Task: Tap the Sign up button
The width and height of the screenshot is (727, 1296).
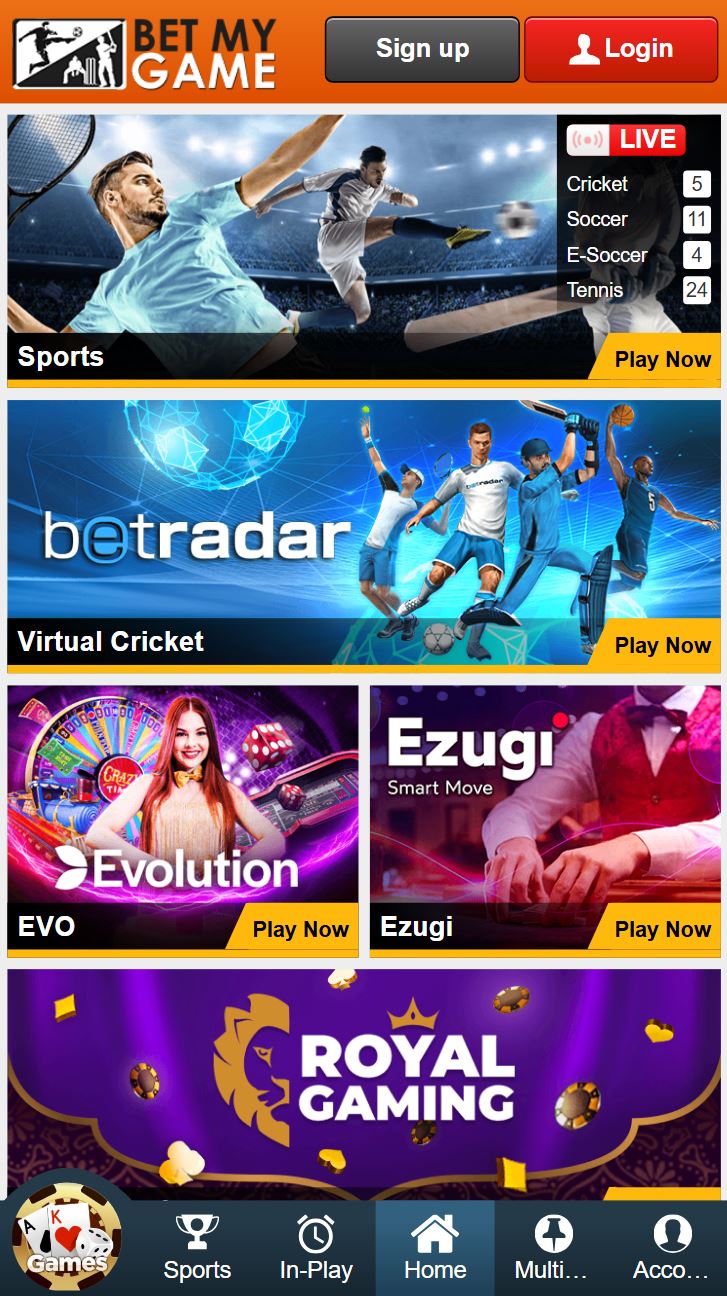Action: point(421,49)
